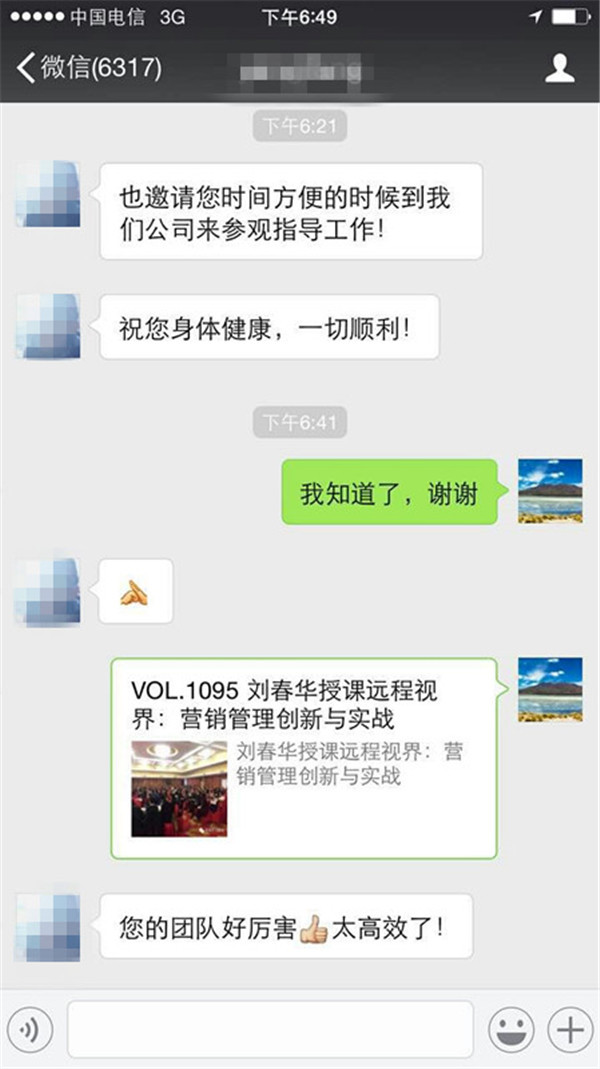
Task: Switch to voice message input
Action: 31,1029
